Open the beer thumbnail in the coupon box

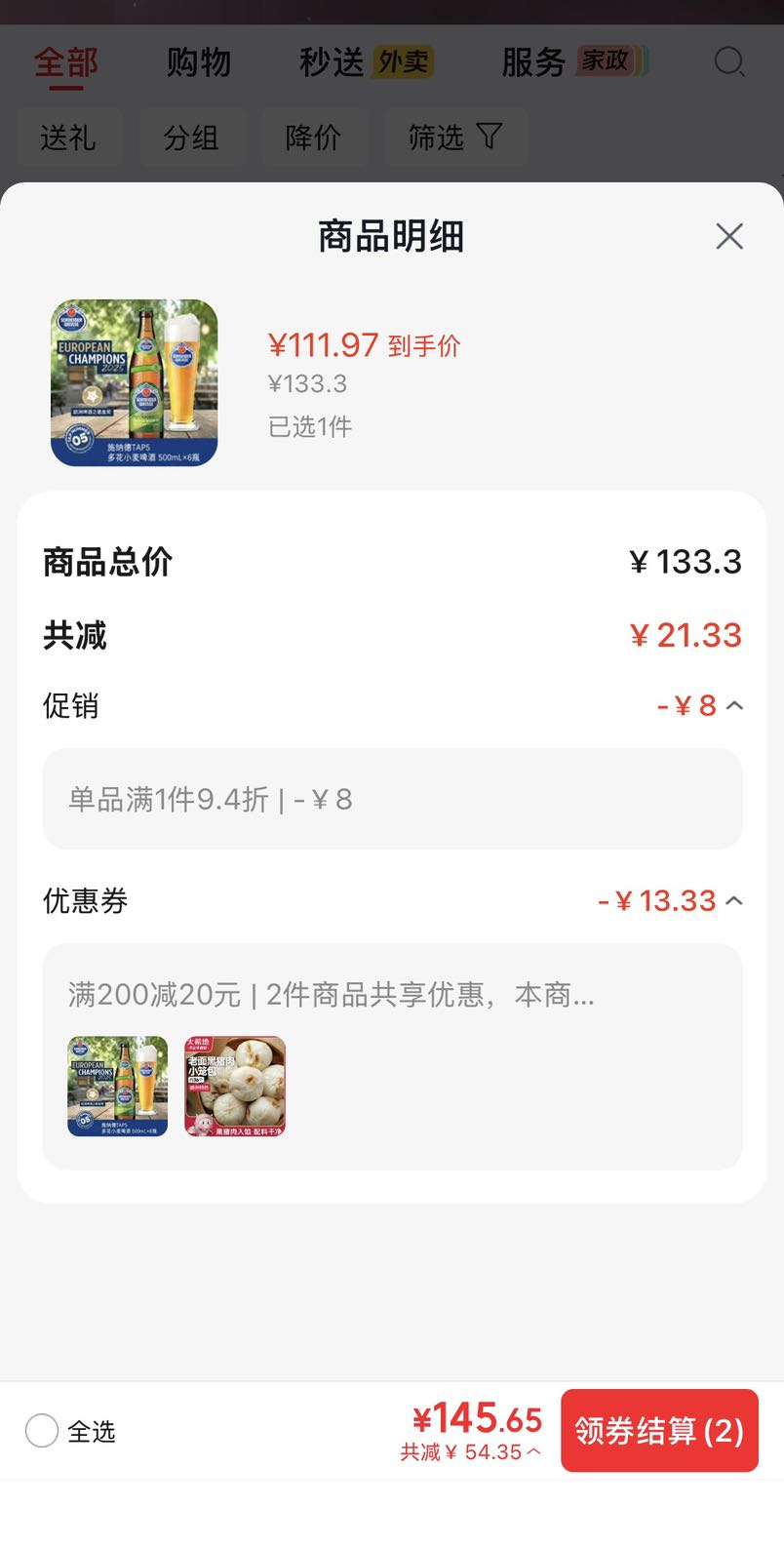click(x=118, y=1087)
